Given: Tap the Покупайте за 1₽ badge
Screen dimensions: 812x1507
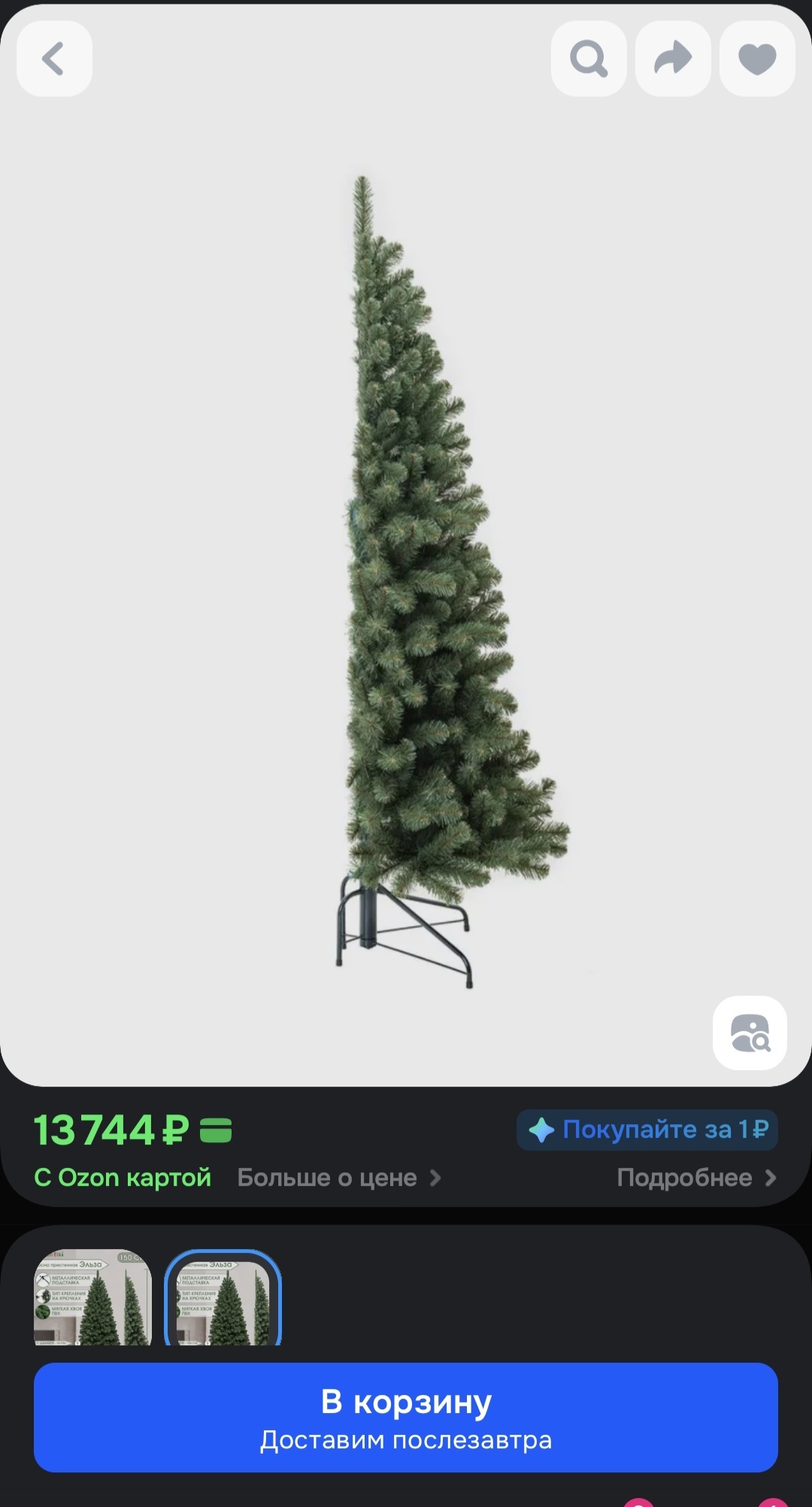Looking at the screenshot, I should click(647, 1129).
